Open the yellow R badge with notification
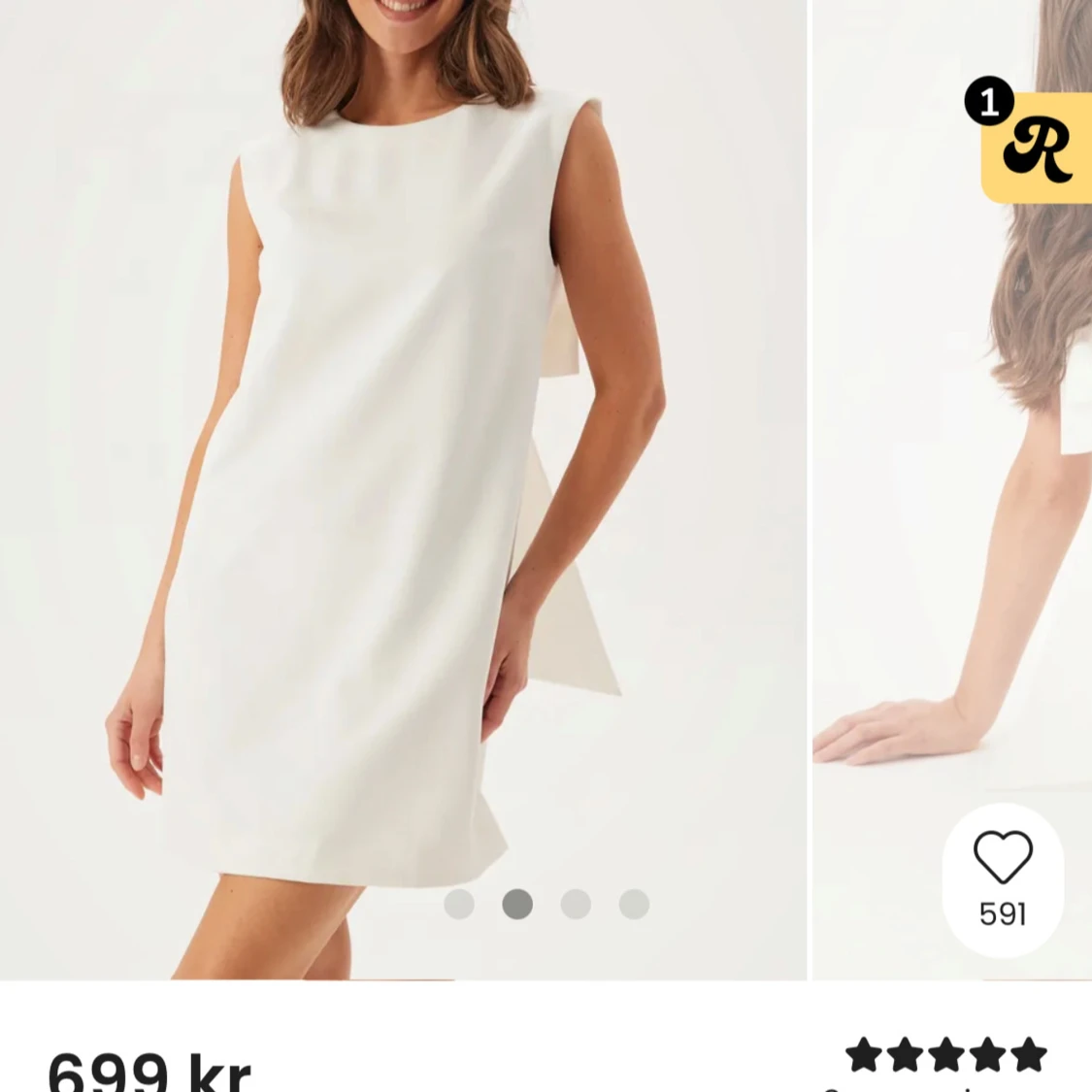Viewport: 1092px width, 1092px height. tap(1036, 148)
